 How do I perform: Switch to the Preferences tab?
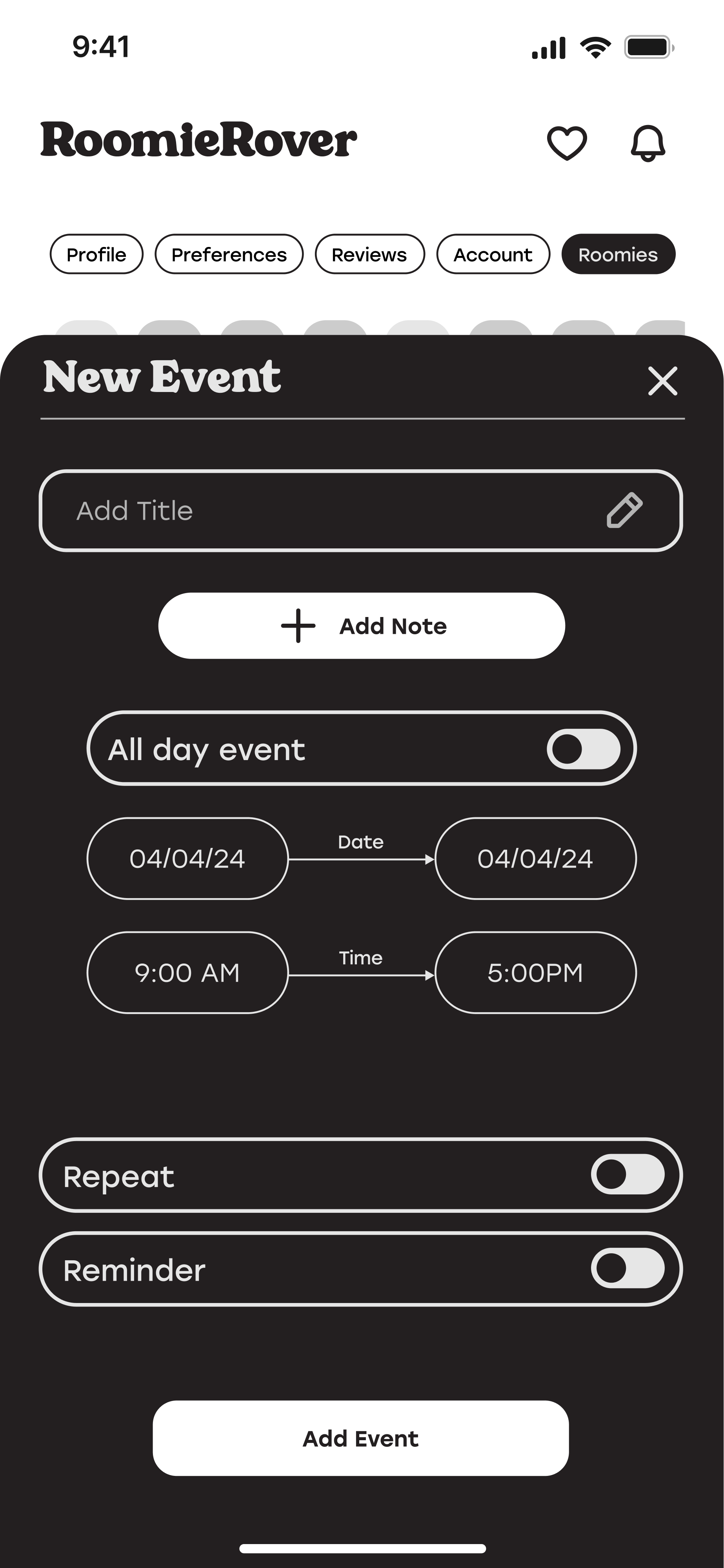tap(229, 254)
